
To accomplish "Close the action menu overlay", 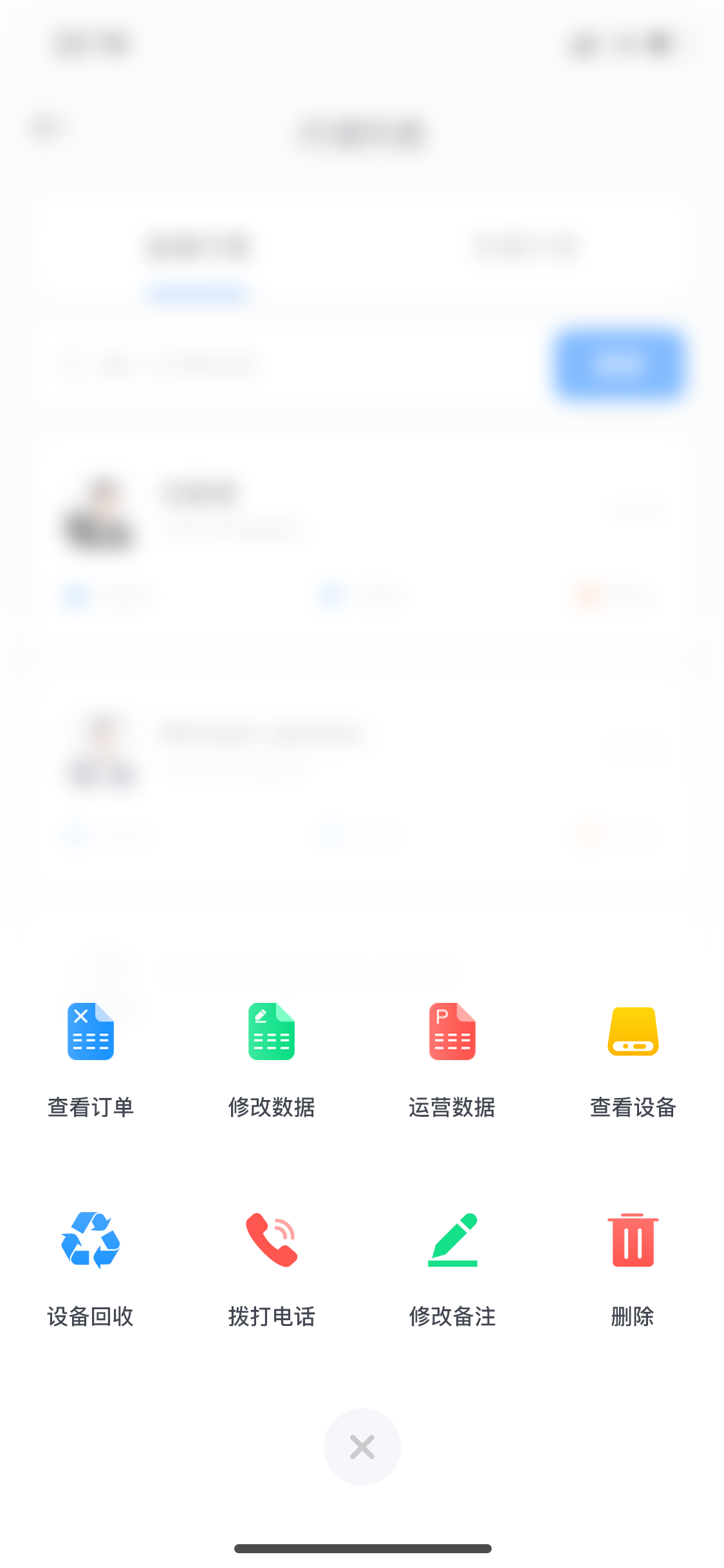I will pyautogui.click(x=362, y=1446).
